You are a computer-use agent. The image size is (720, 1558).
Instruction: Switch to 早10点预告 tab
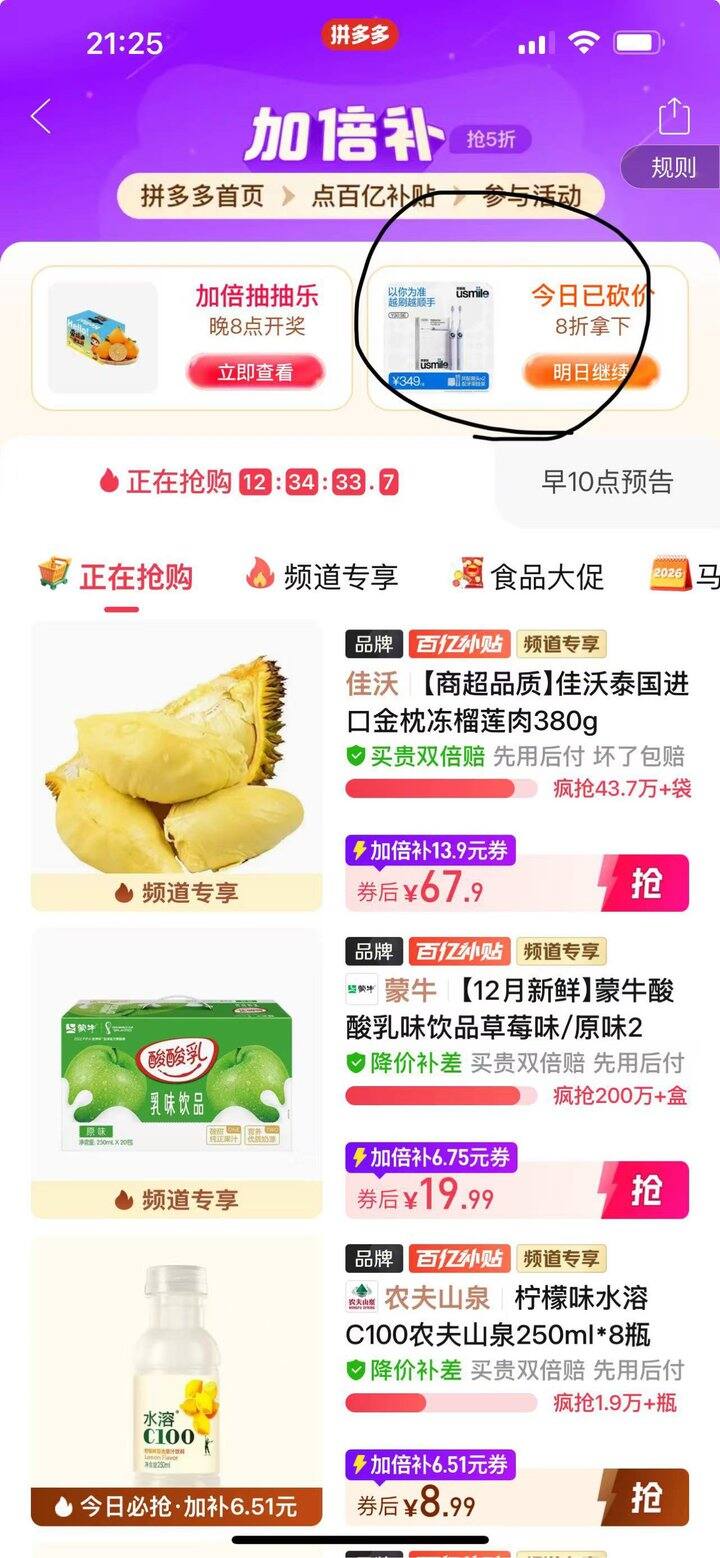pos(607,482)
